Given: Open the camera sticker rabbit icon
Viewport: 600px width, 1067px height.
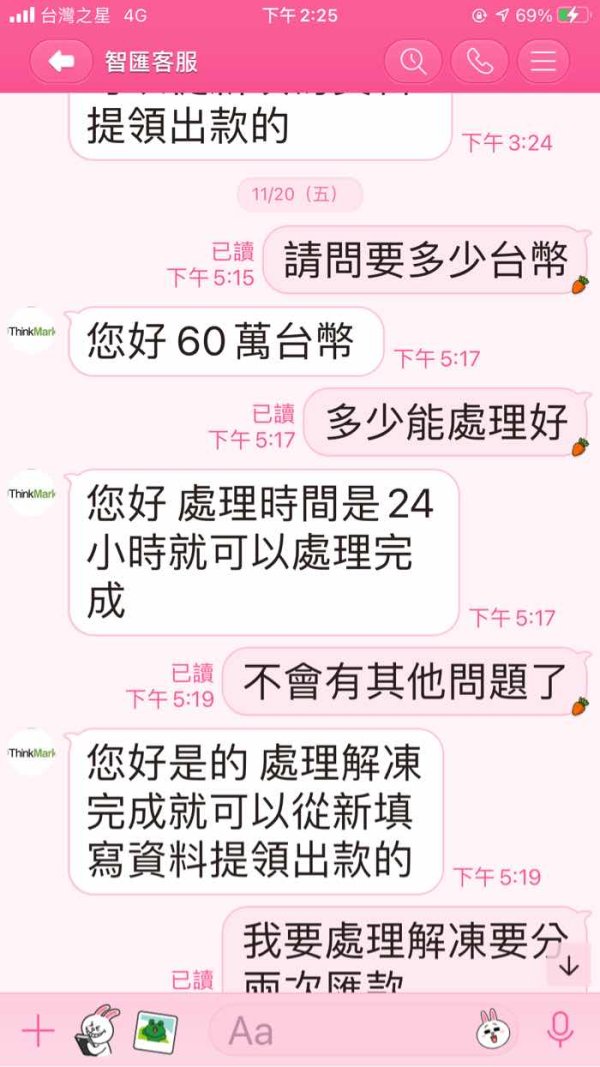Looking at the screenshot, I should (97, 1030).
